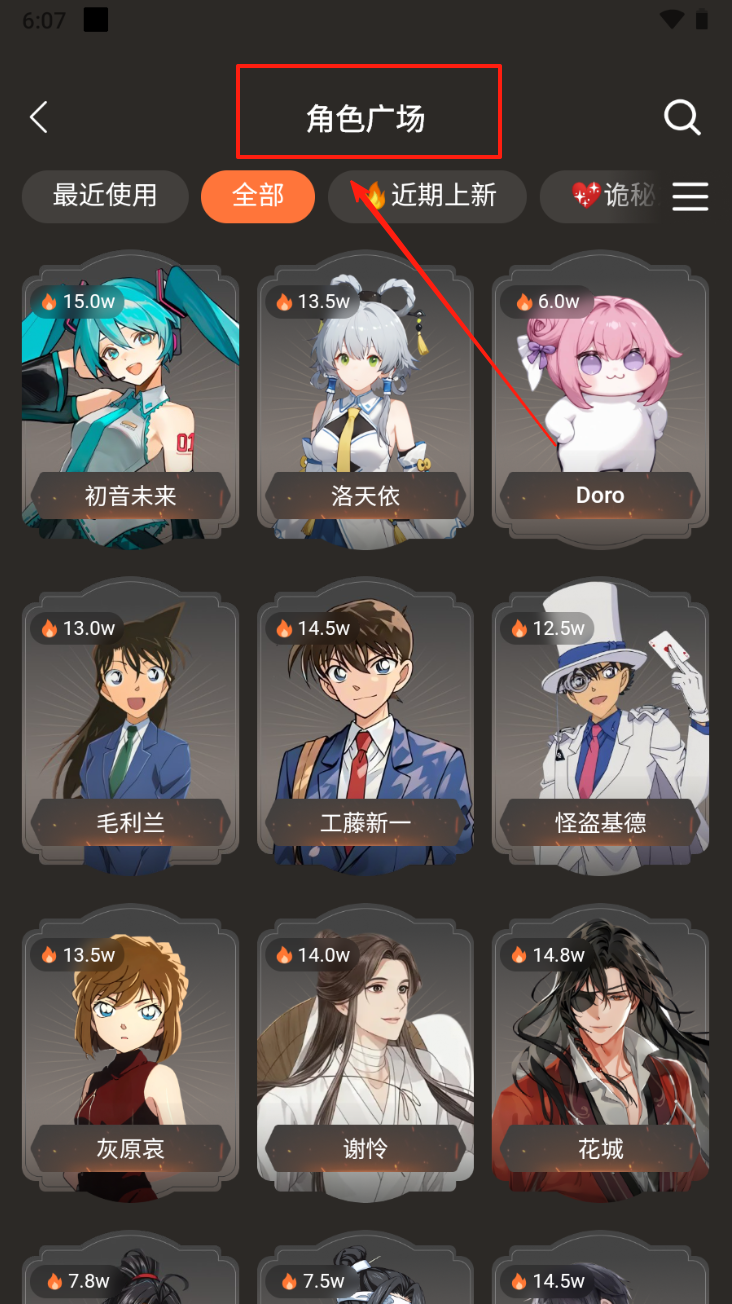Image resolution: width=732 pixels, height=1304 pixels.
Task: Open the 洛天依 character card
Action: tap(365, 400)
